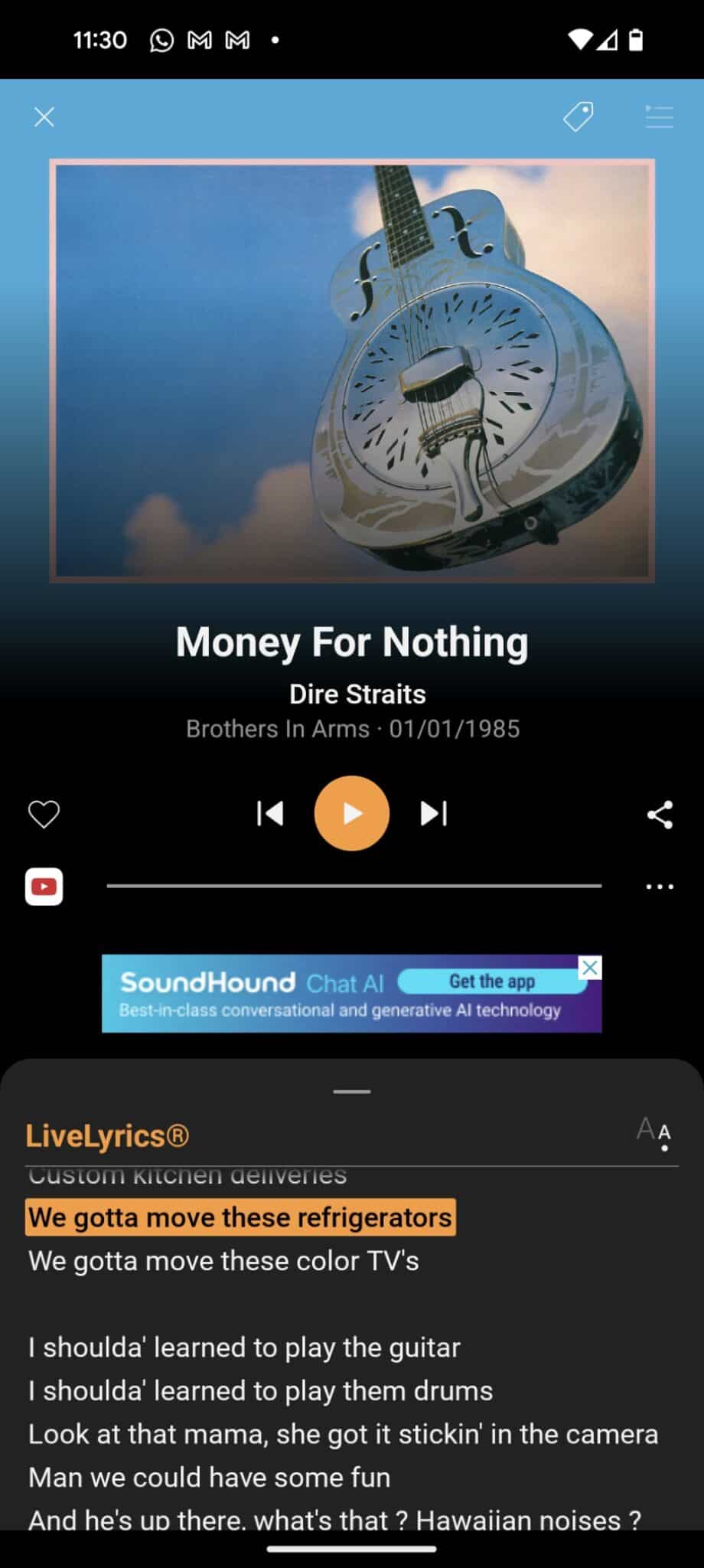Open the tag icon in top bar

[x=579, y=117]
